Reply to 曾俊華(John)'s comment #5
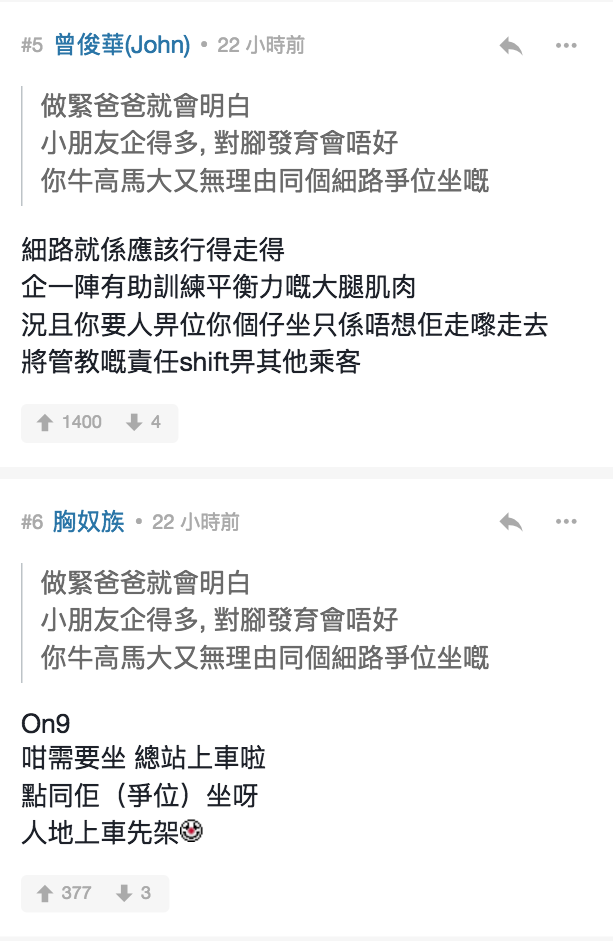 [511, 46]
